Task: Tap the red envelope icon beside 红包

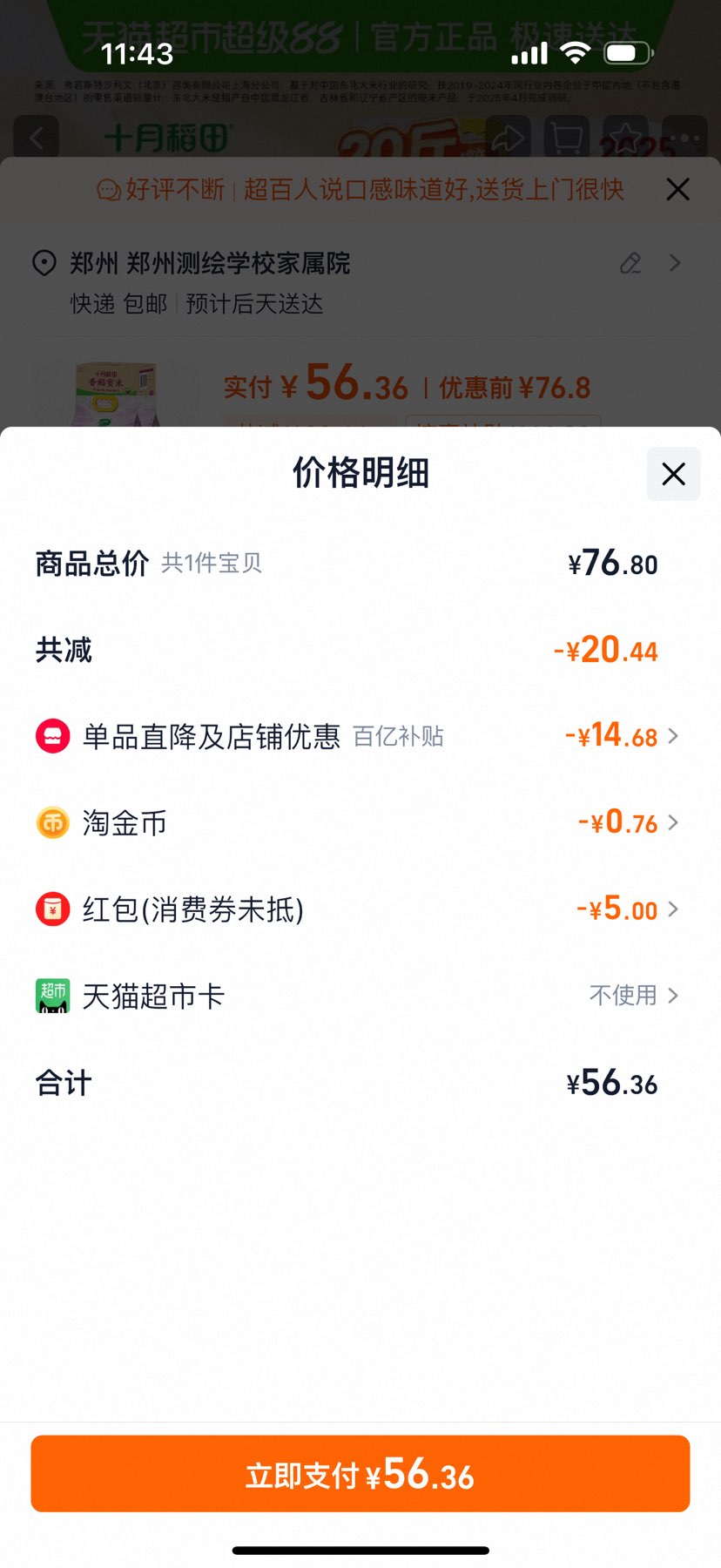Action: [52, 909]
